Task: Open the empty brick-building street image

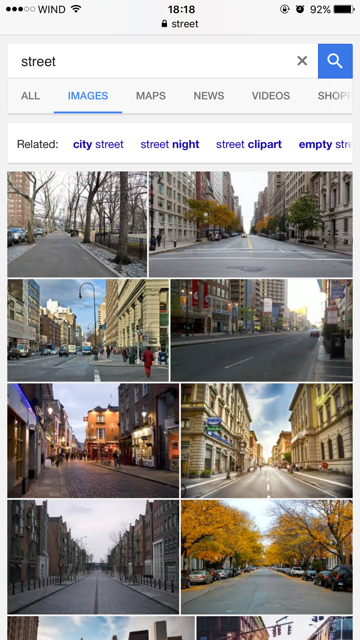Action: tap(93, 557)
